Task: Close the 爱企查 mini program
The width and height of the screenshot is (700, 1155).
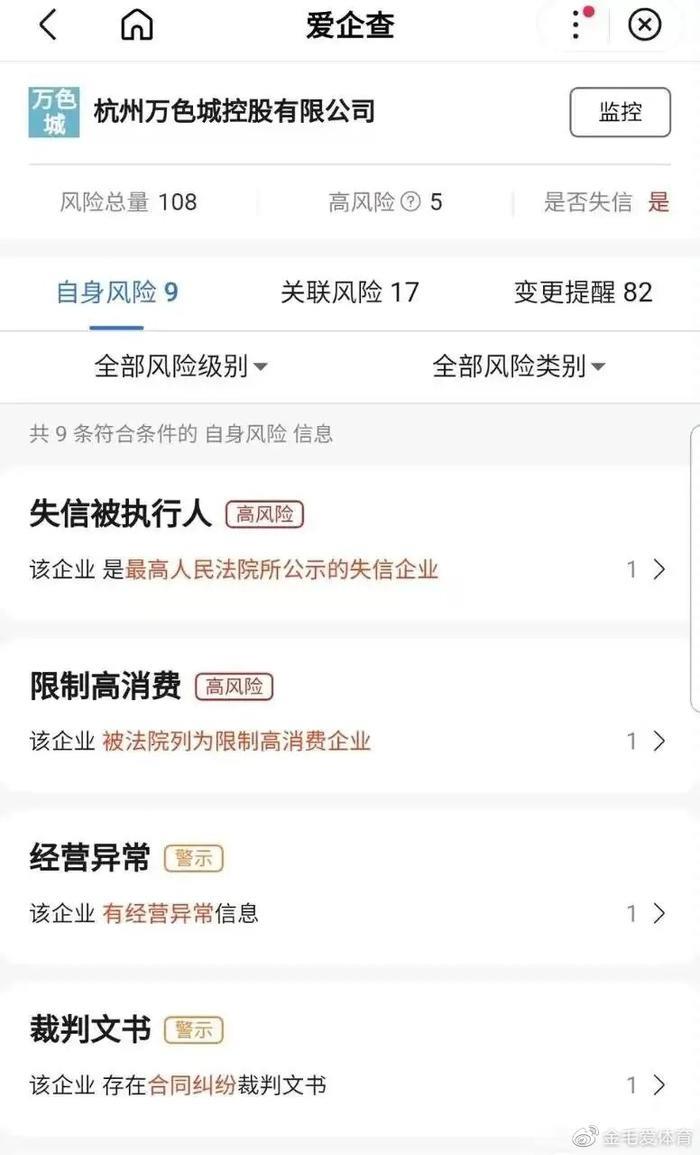Action: point(645,25)
